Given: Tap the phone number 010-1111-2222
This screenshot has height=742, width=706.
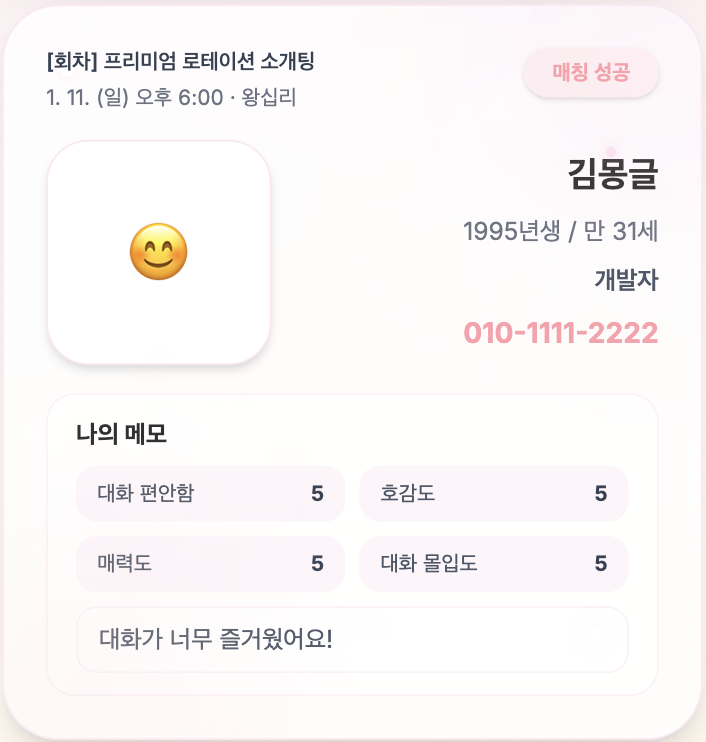Looking at the screenshot, I should coord(560,333).
